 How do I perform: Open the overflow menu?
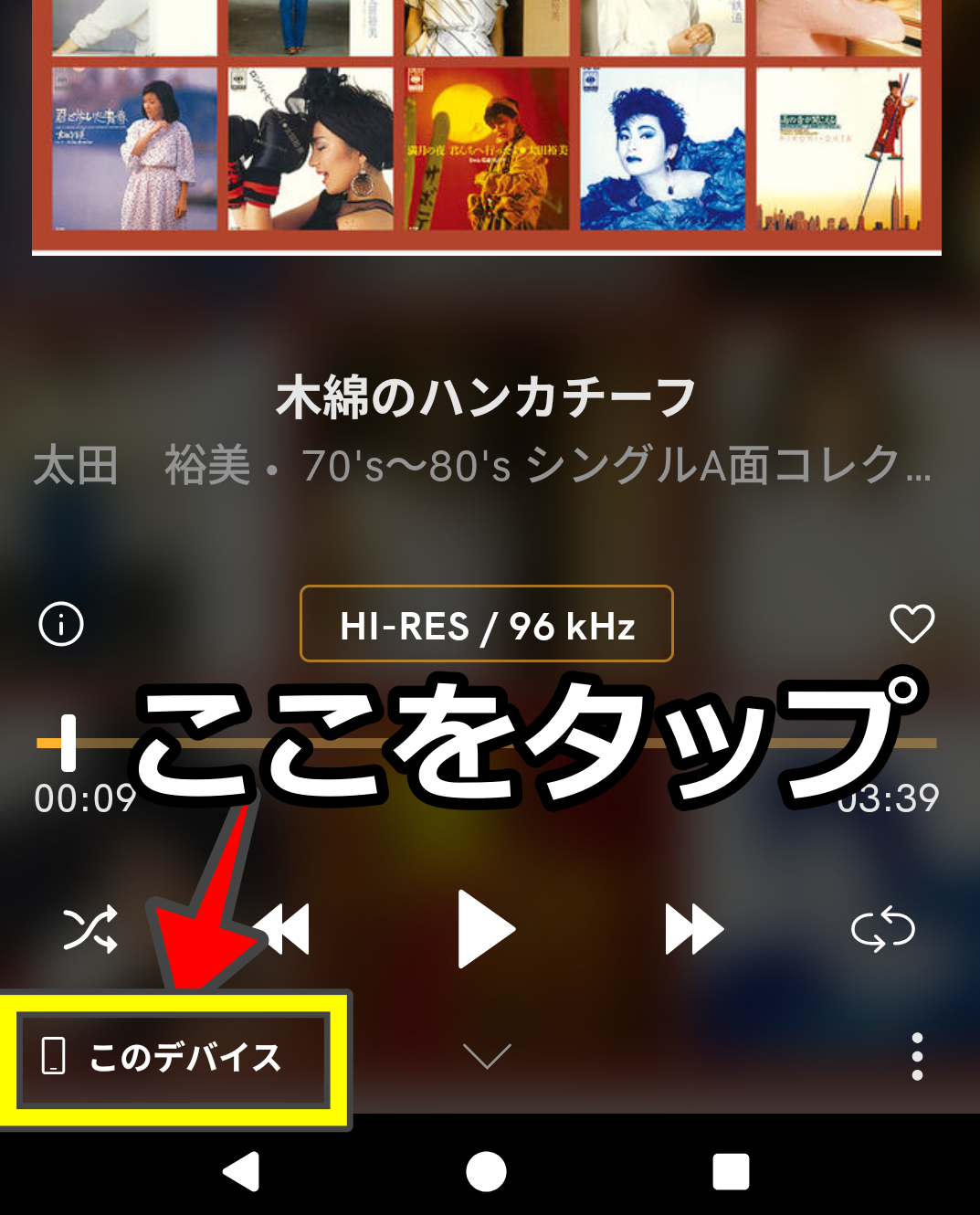click(x=917, y=1057)
